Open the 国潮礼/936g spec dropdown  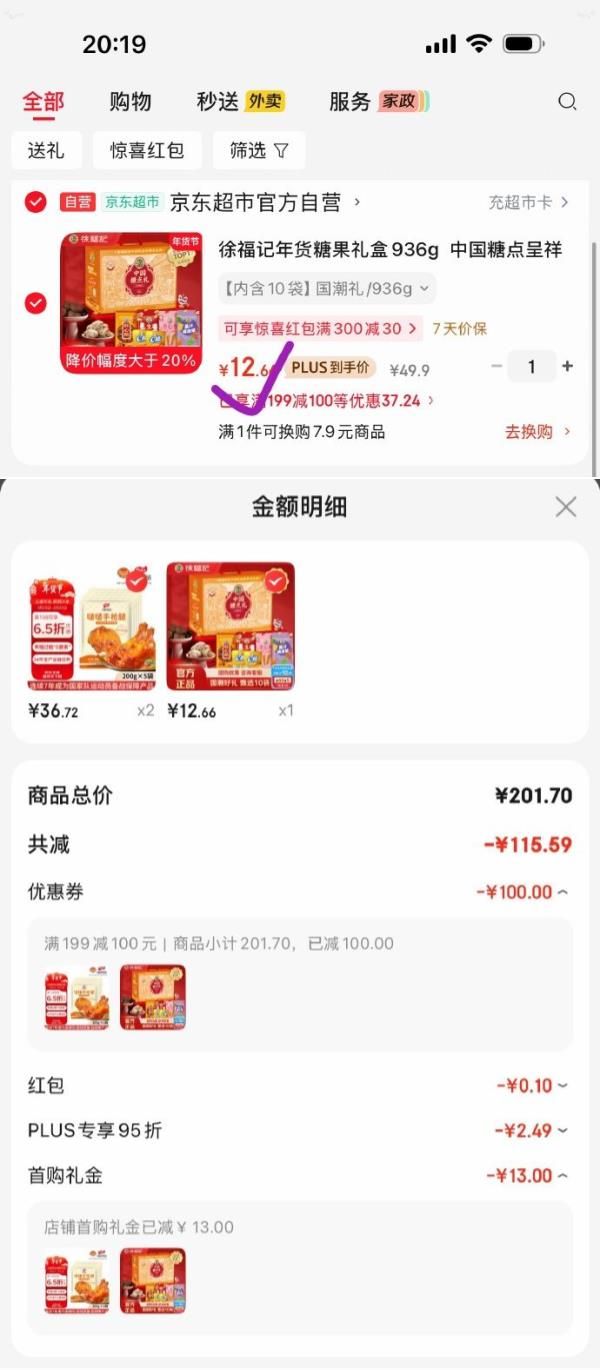point(327,288)
